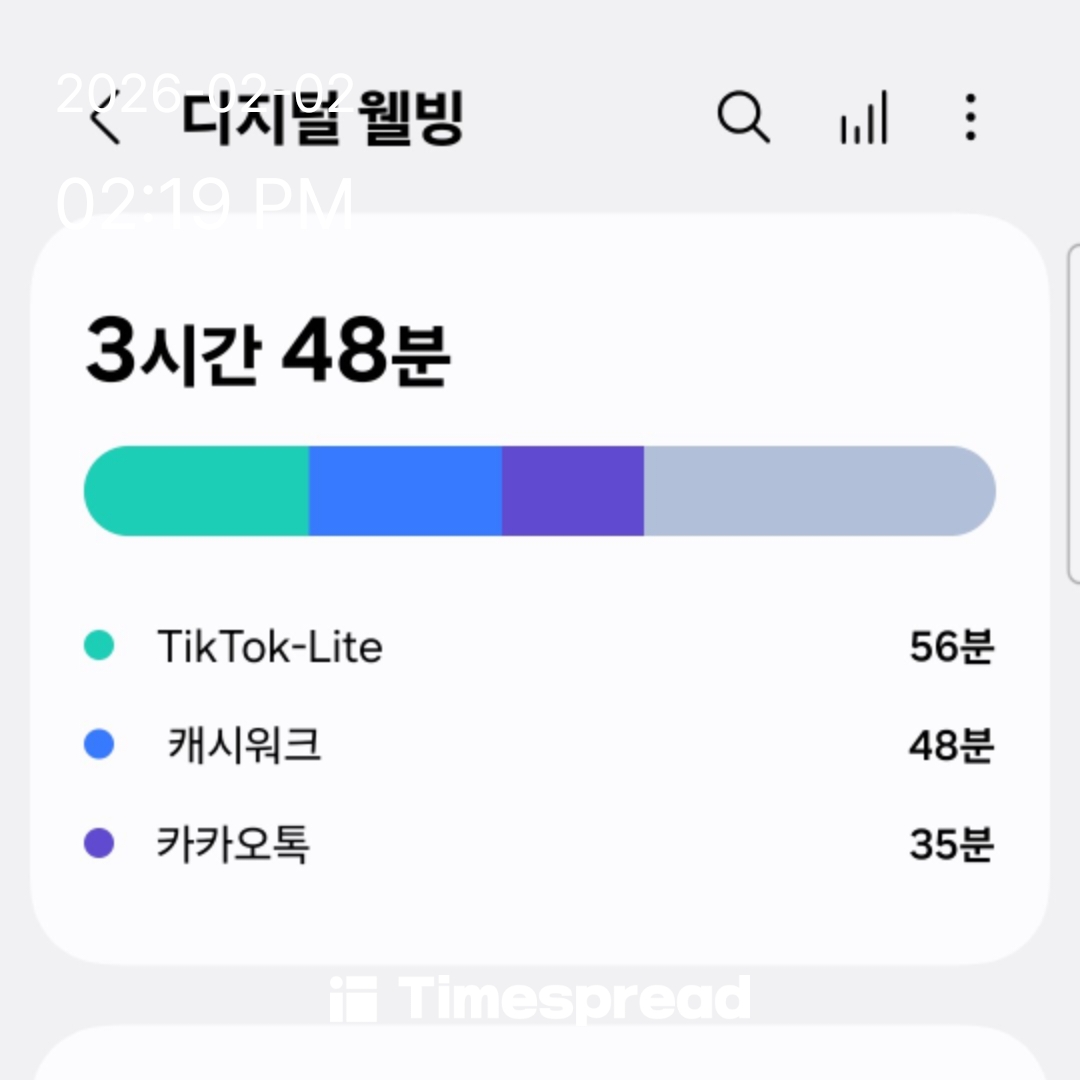View usage statistics chart icon
The image size is (1080, 1080).
[863, 119]
